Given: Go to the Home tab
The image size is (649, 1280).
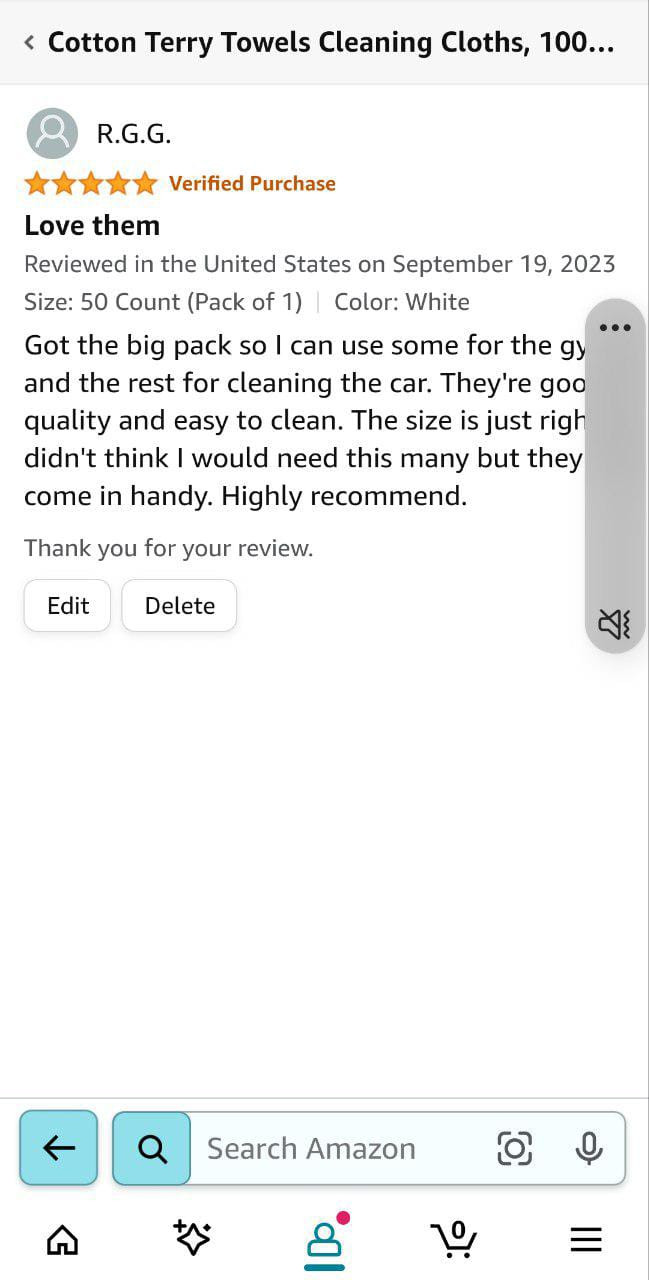Looking at the screenshot, I should (63, 1240).
